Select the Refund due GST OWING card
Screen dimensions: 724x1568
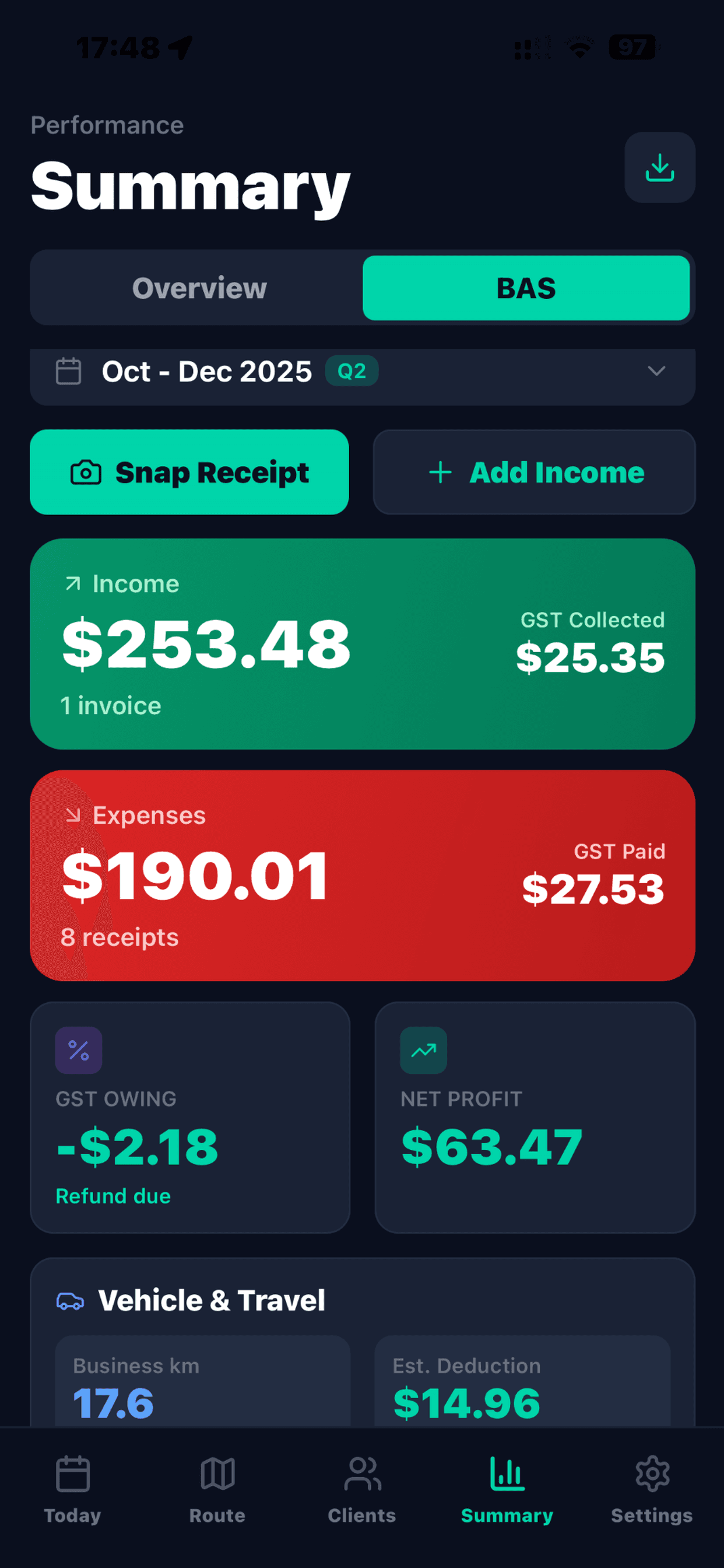tap(189, 1118)
